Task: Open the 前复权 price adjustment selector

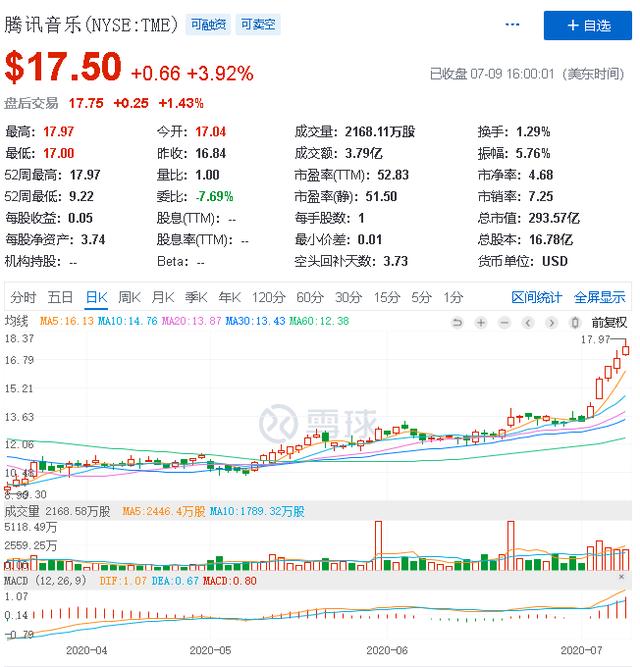Action: [x=608, y=322]
